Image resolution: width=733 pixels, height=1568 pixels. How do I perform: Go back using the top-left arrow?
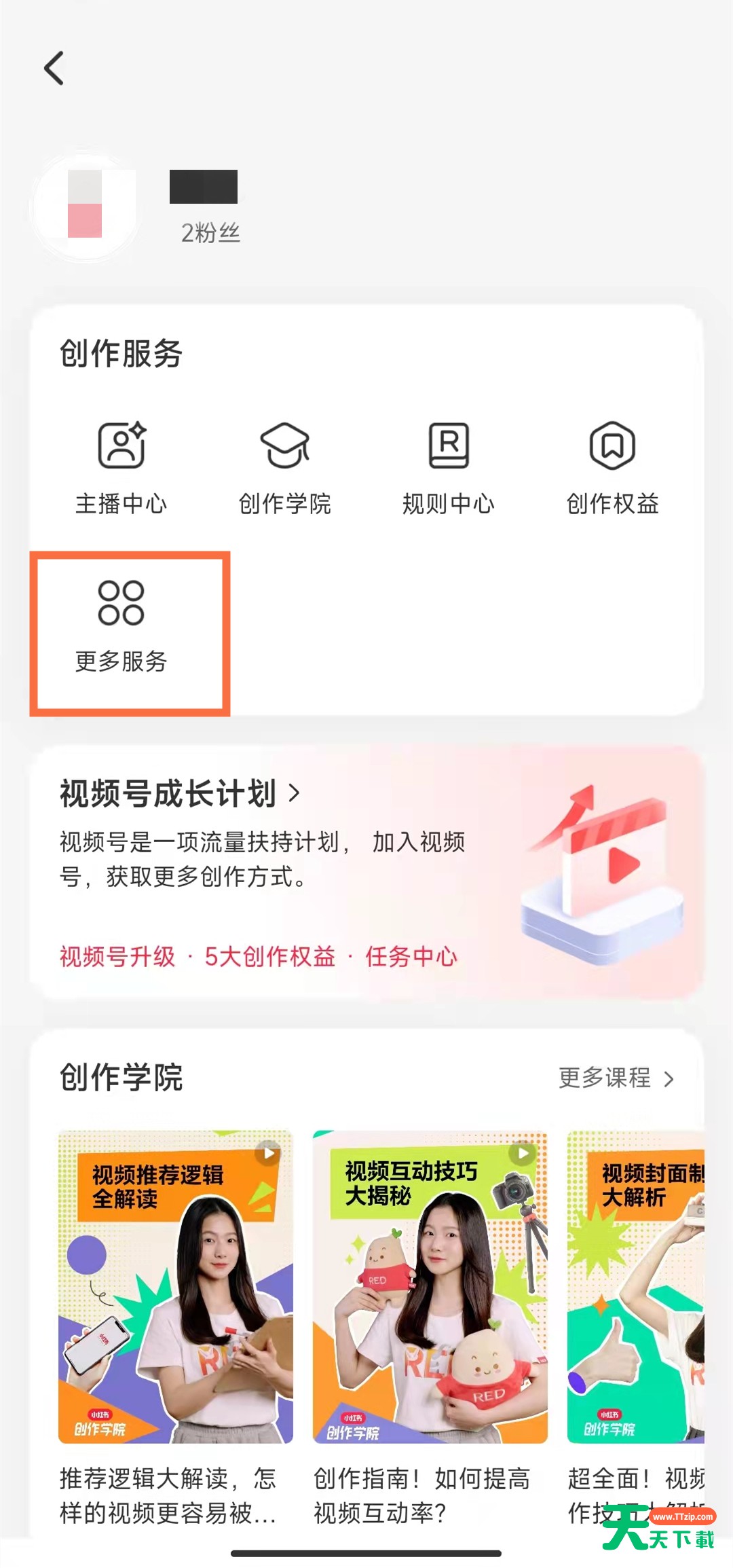[54, 69]
